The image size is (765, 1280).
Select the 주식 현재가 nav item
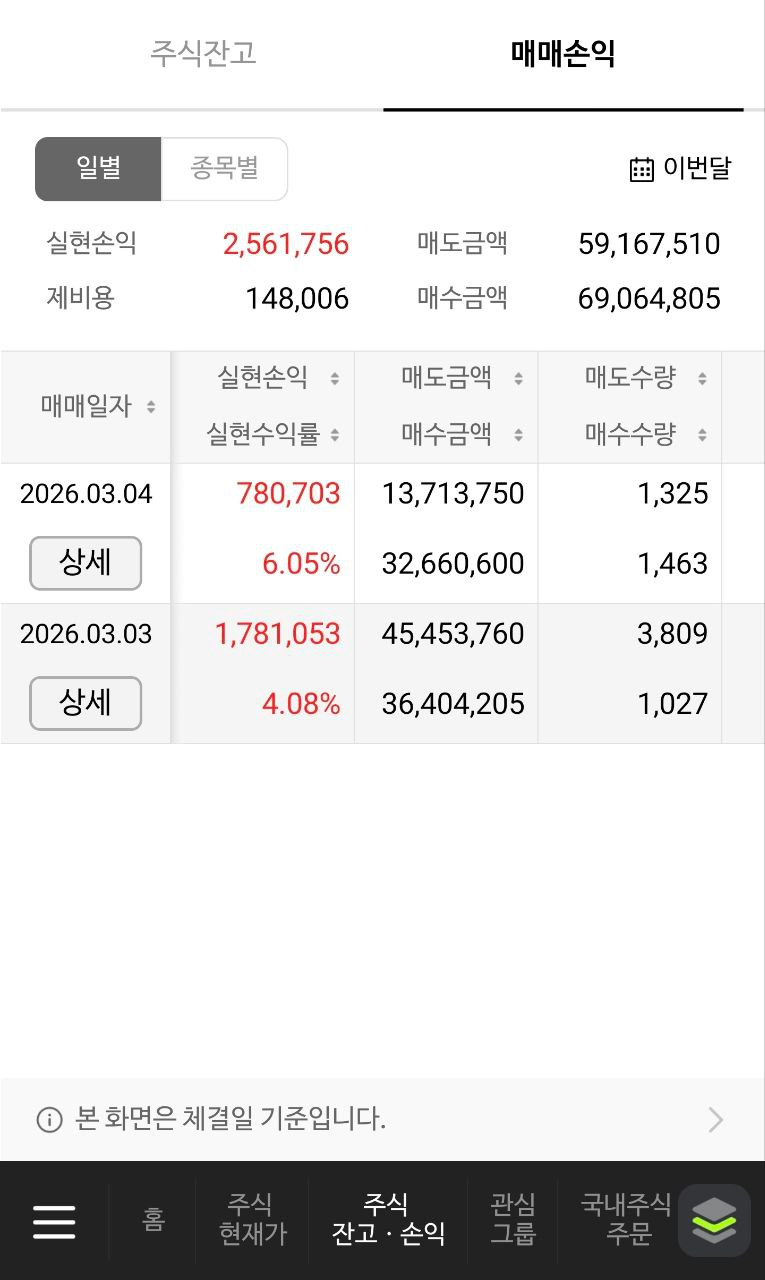(250, 1221)
